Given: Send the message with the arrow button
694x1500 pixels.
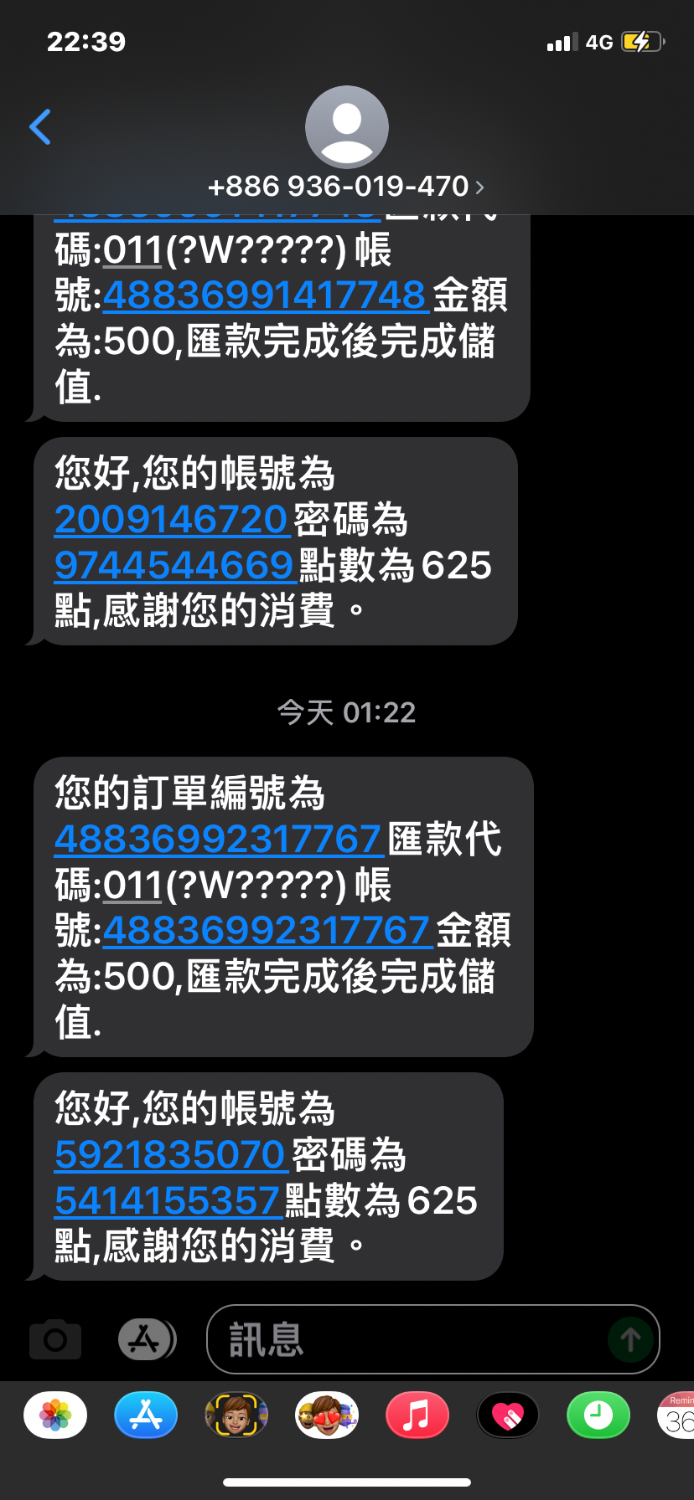Looking at the screenshot, I should tap(630, 1340).
